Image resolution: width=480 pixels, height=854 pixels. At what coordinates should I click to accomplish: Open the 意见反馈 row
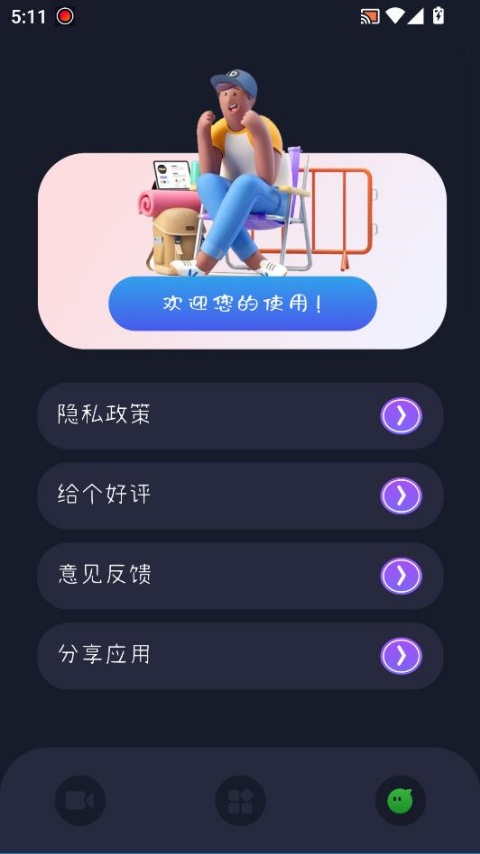tap(240, 576)
